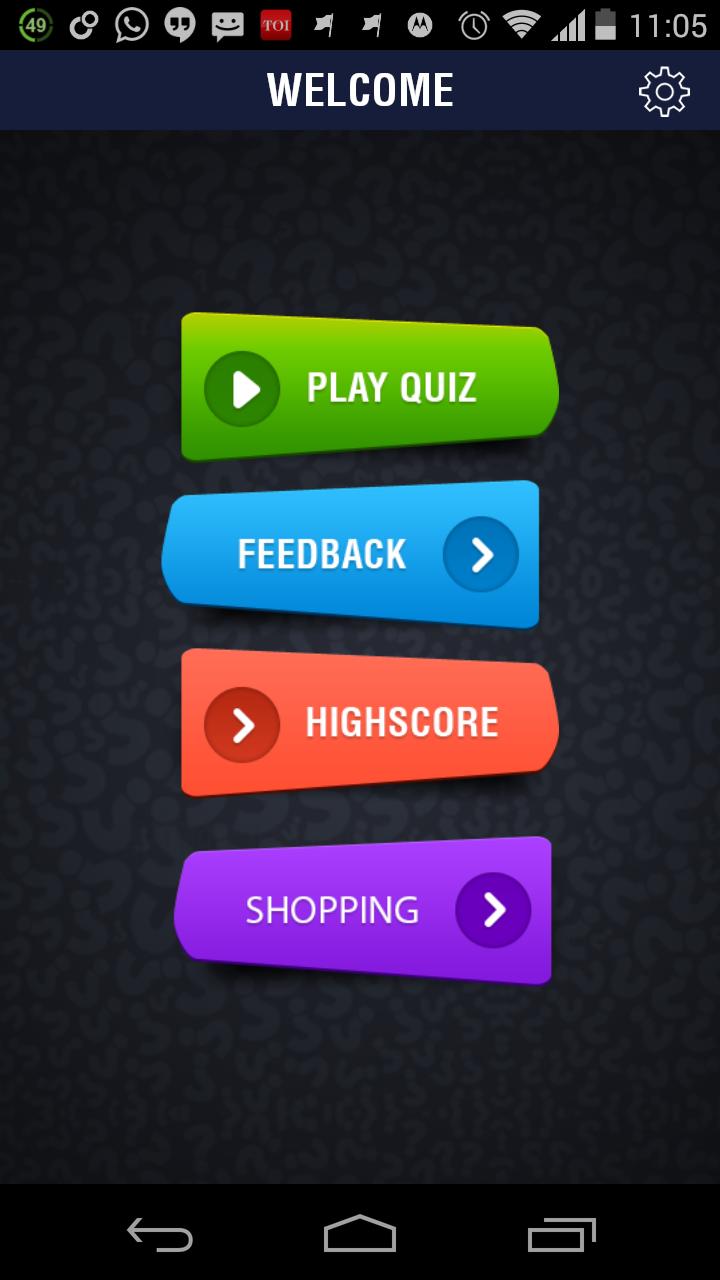
Task: Open settings via the gear icon
Action: coord(664,91)
